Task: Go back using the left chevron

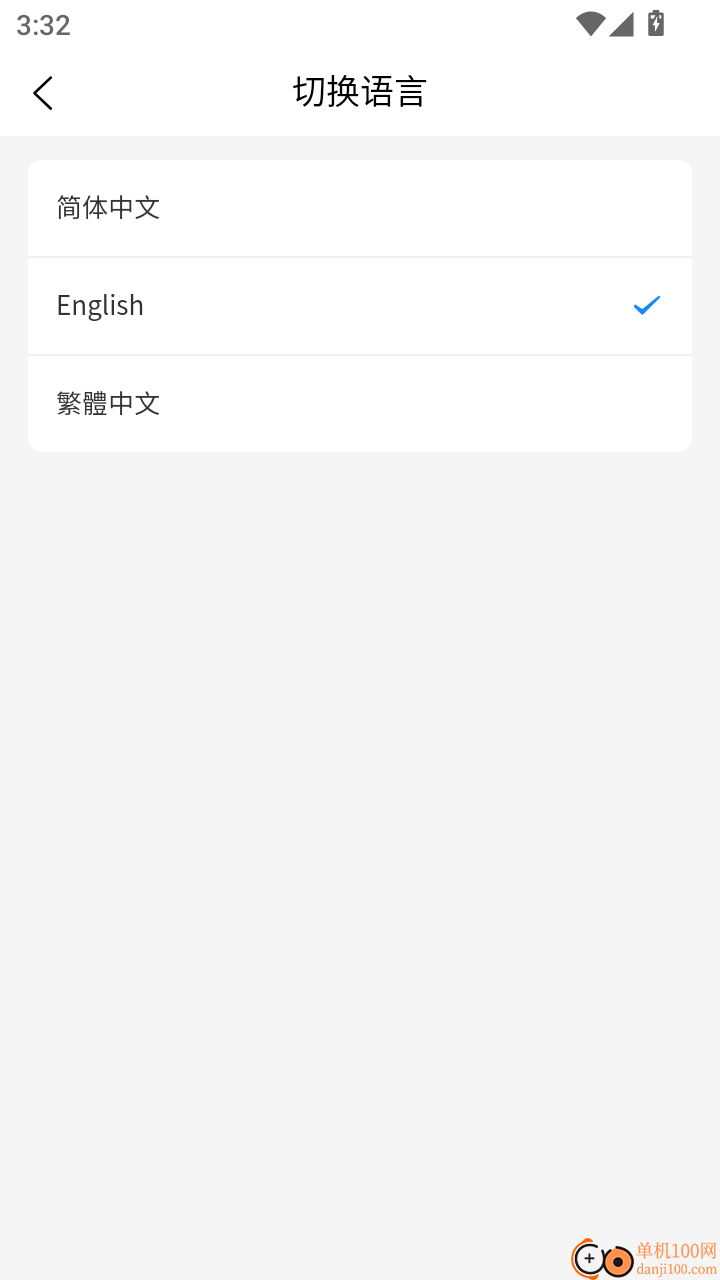Action: click(x=42, y=92)
